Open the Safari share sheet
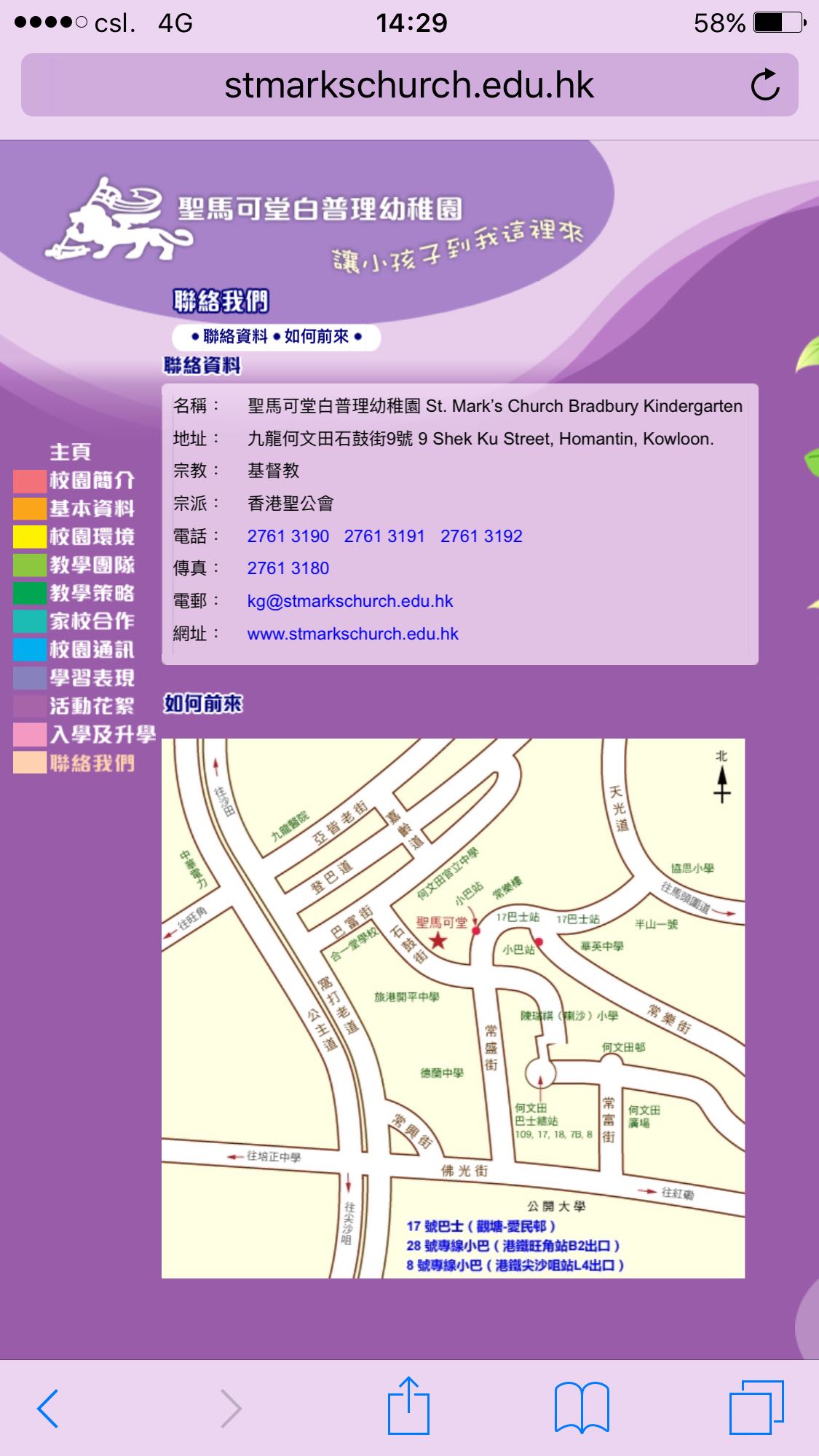This screenshot has height=1456, width=819. [408, 1406]
